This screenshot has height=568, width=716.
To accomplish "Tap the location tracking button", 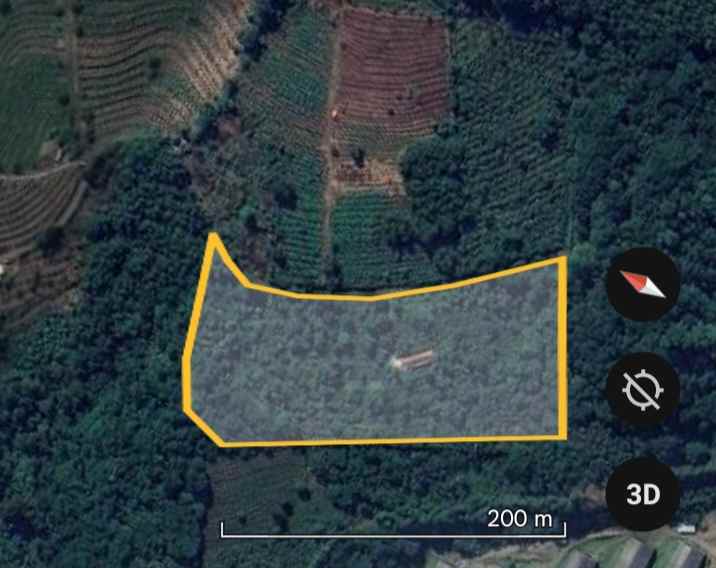I will 643,389.
